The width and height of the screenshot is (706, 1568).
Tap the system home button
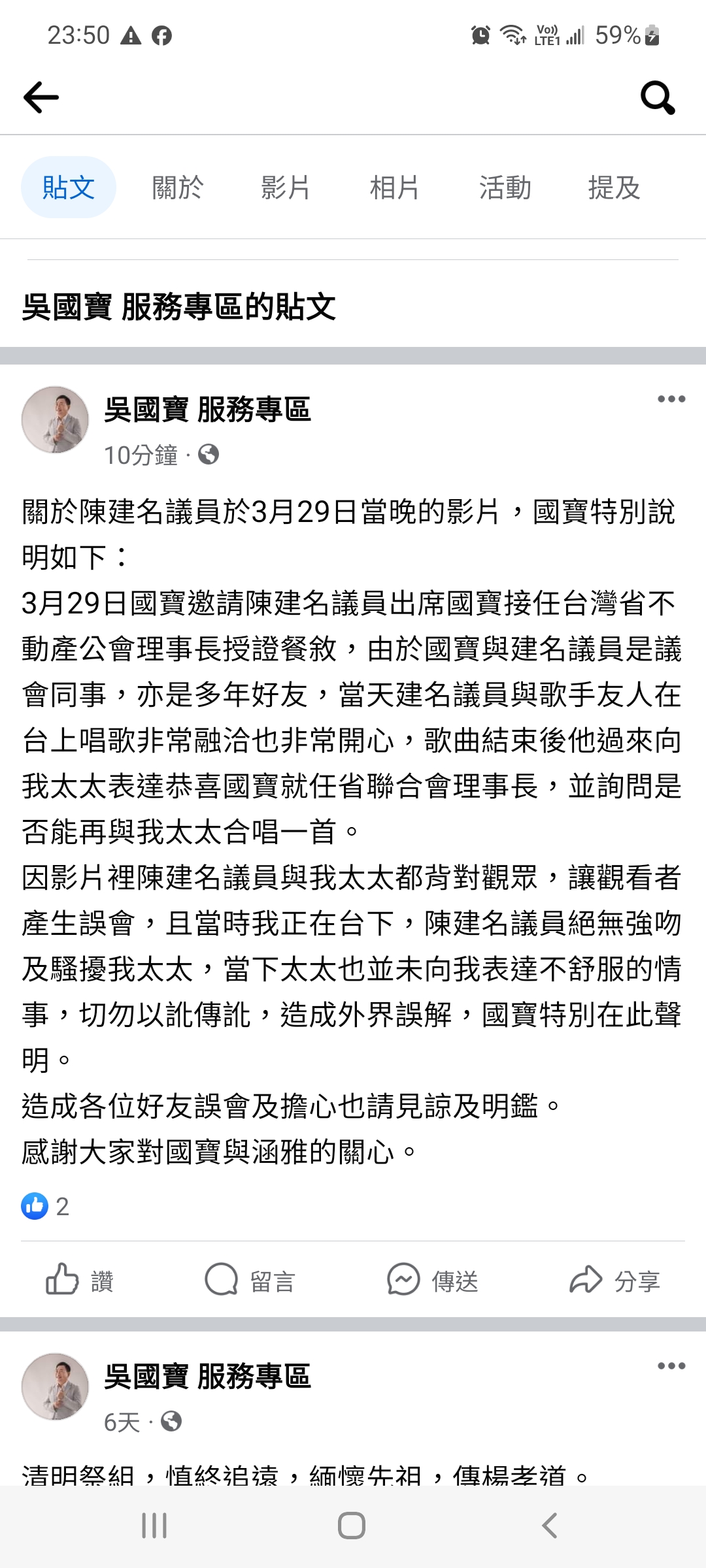coord(352,1526)
